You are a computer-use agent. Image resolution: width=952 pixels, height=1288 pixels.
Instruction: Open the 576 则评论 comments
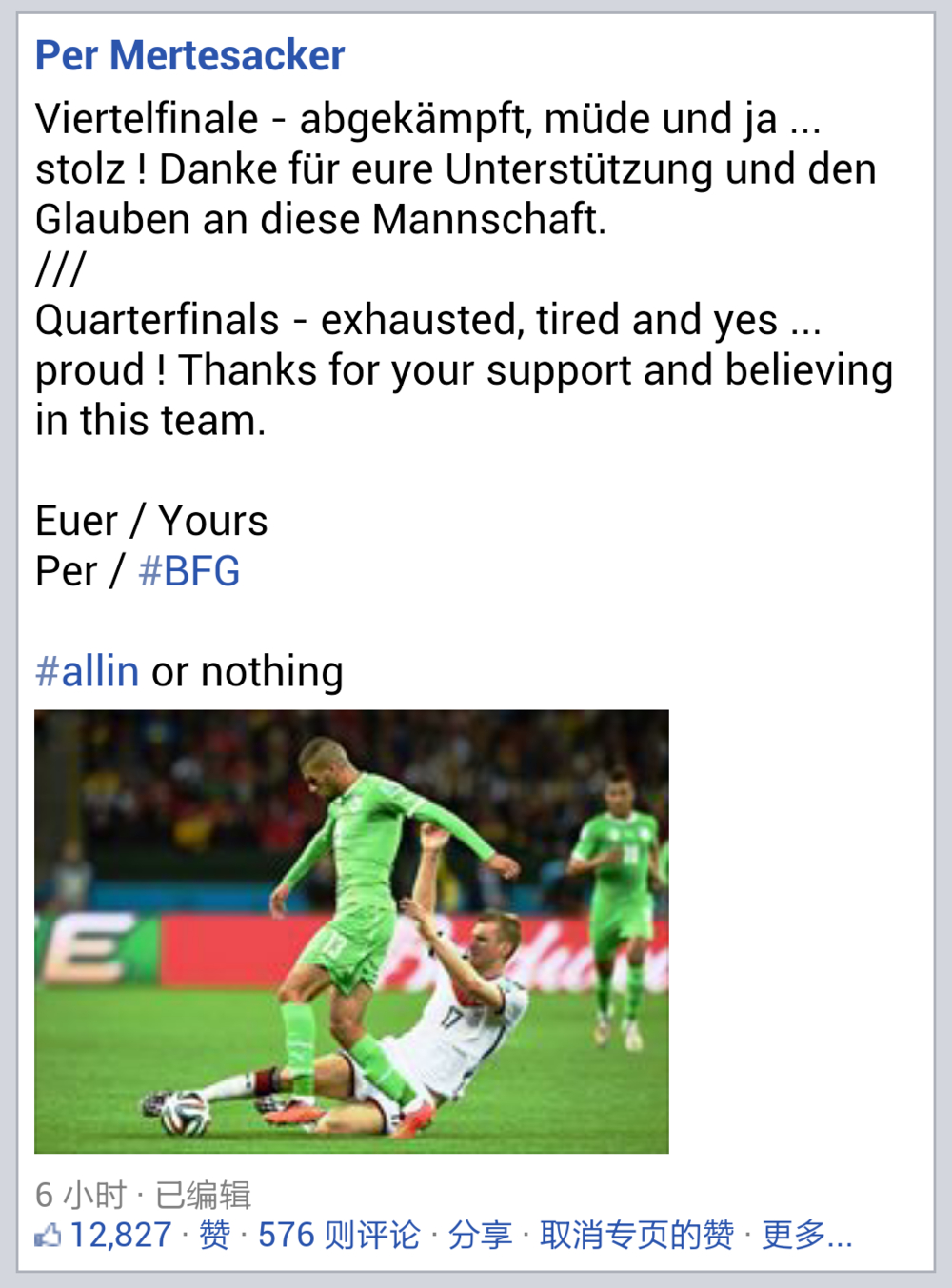pos(339,1236)
